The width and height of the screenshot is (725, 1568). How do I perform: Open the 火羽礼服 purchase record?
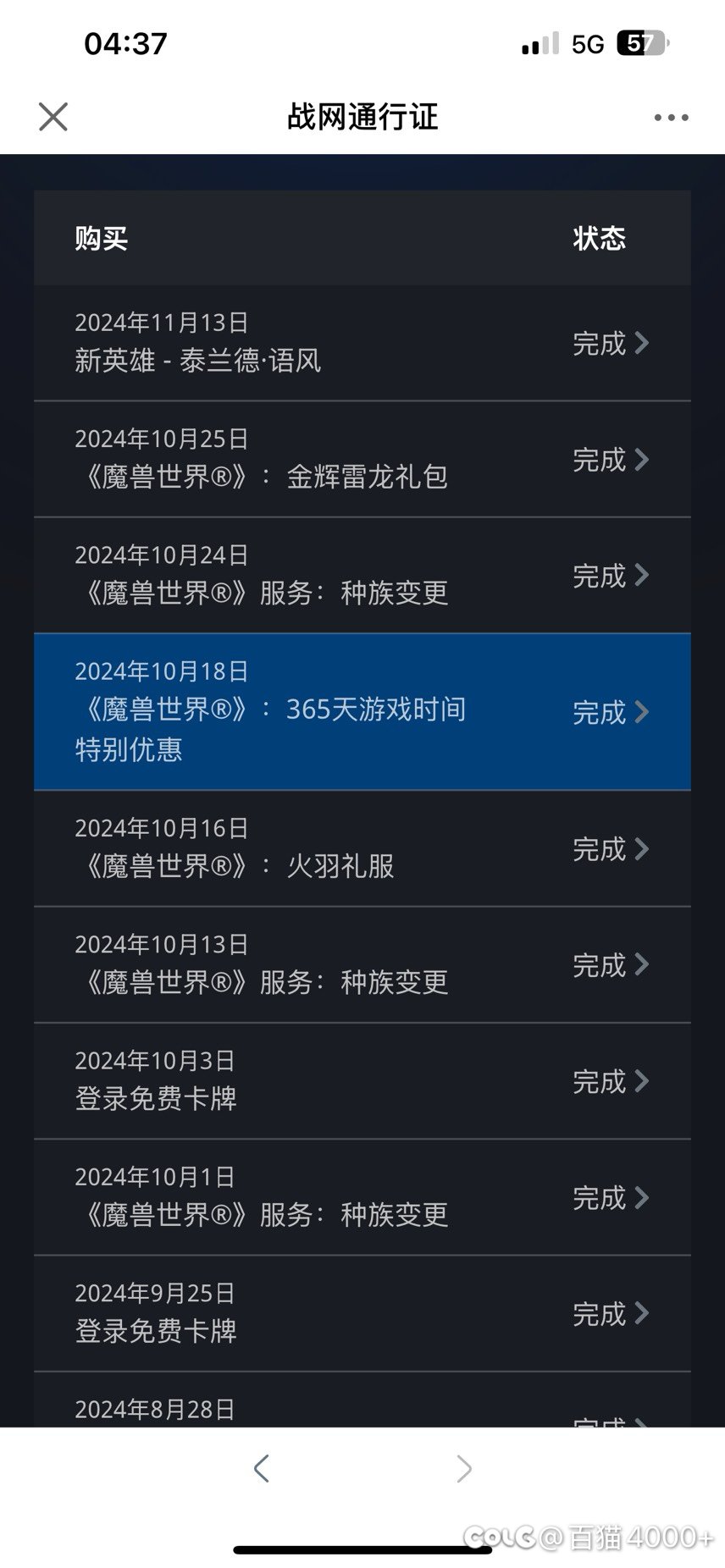coord(362,848)
